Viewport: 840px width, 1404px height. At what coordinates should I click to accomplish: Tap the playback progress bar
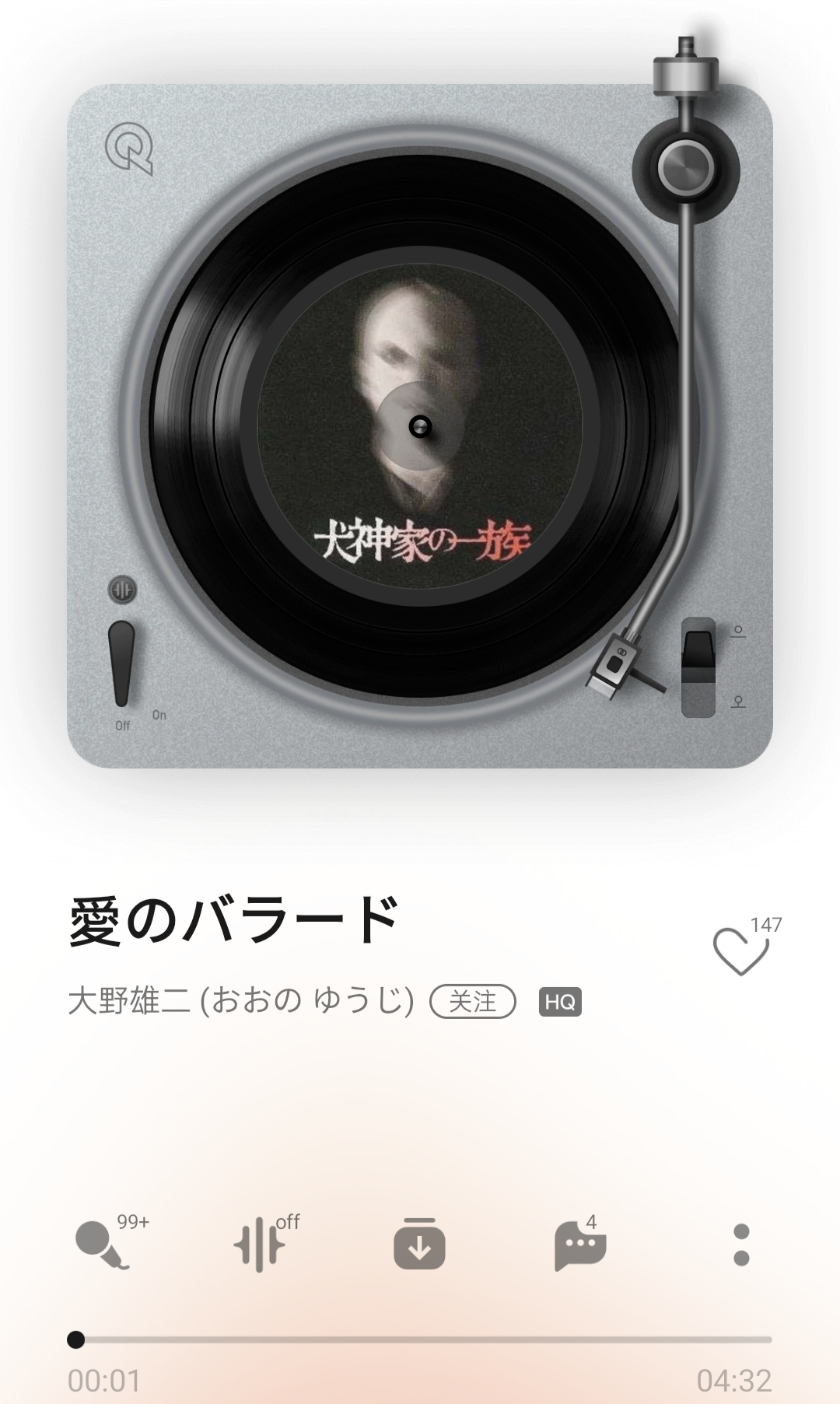pos(420,1339)
